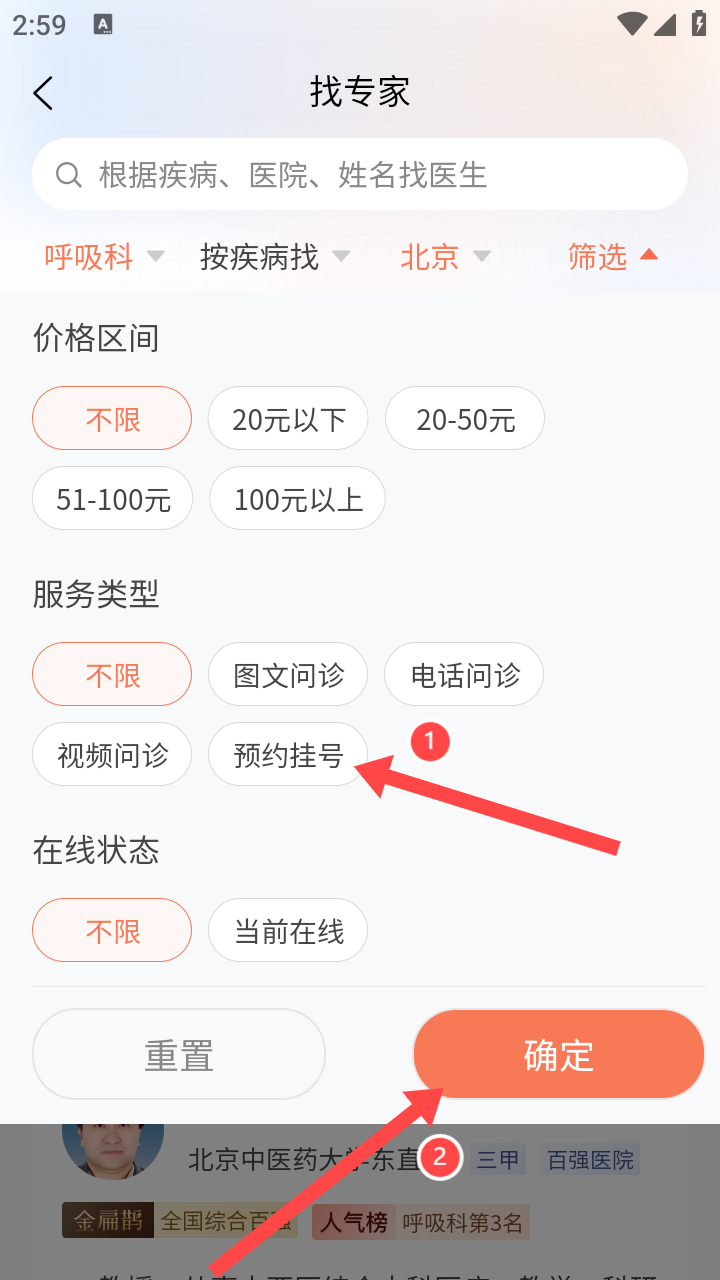Viewport: 720px width, 1280px height.
Task: Select 不限 under 服务类型
Action: 112,674
